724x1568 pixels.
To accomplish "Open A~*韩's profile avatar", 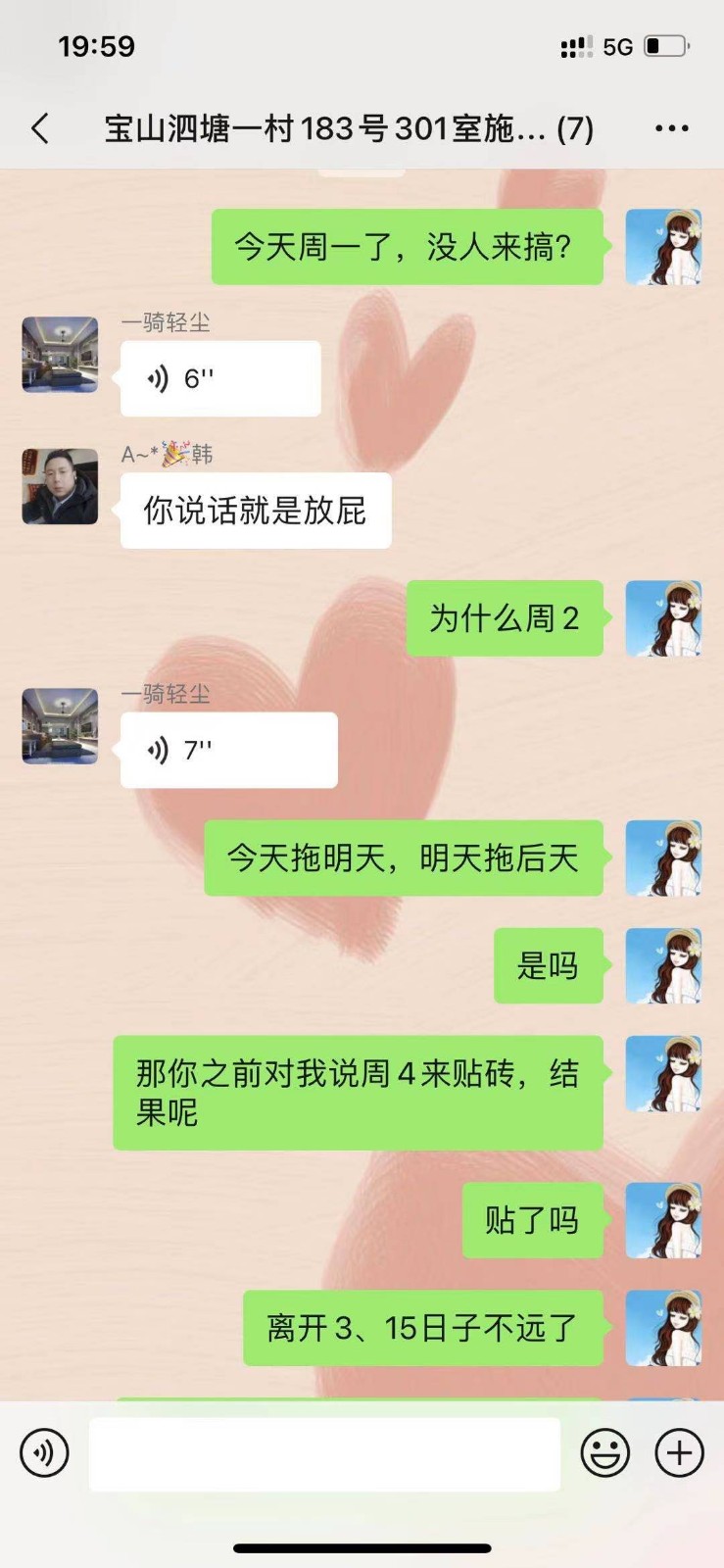I will (x=60, y=487).
